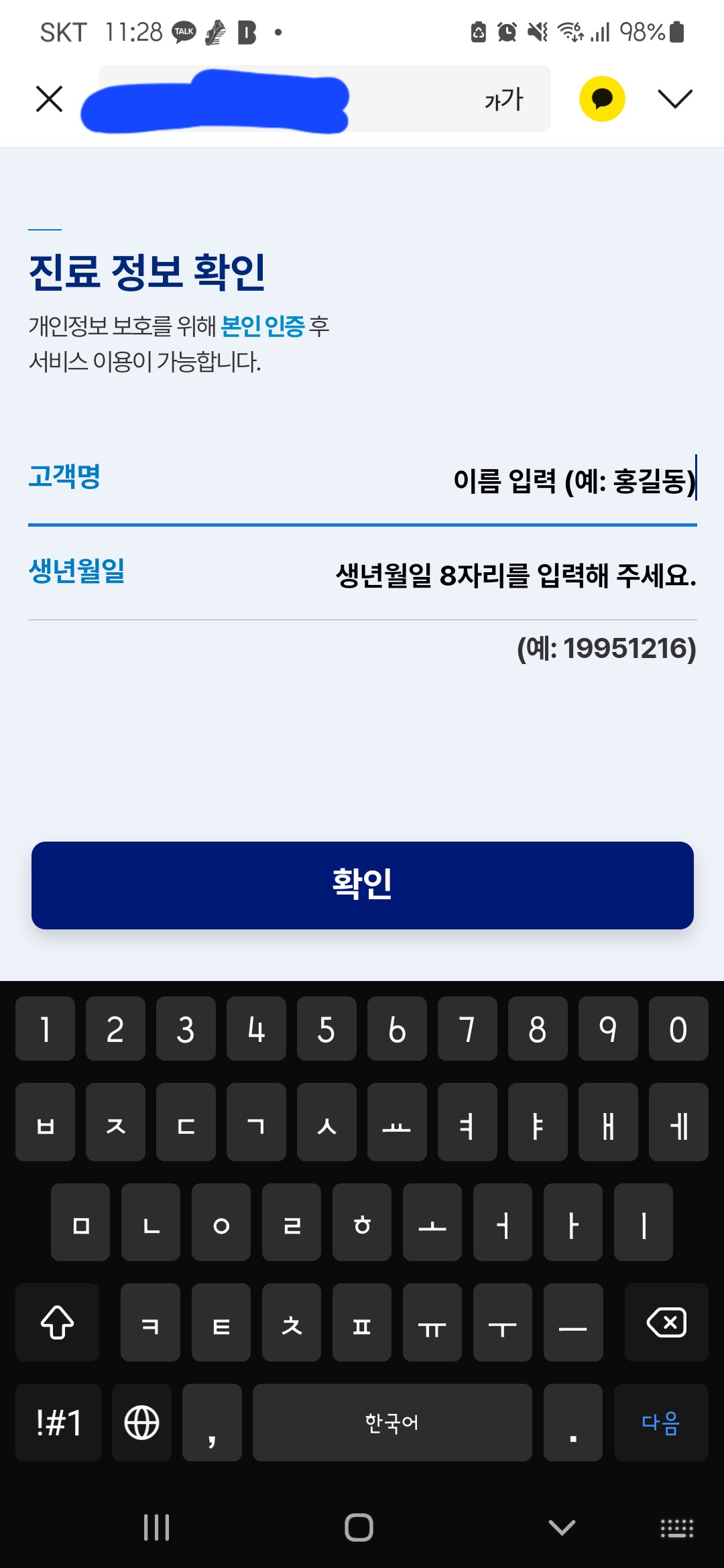The image size is (724, 1568).
Task: Toggle uppercase with the shift key
Action: [57, 1323]
